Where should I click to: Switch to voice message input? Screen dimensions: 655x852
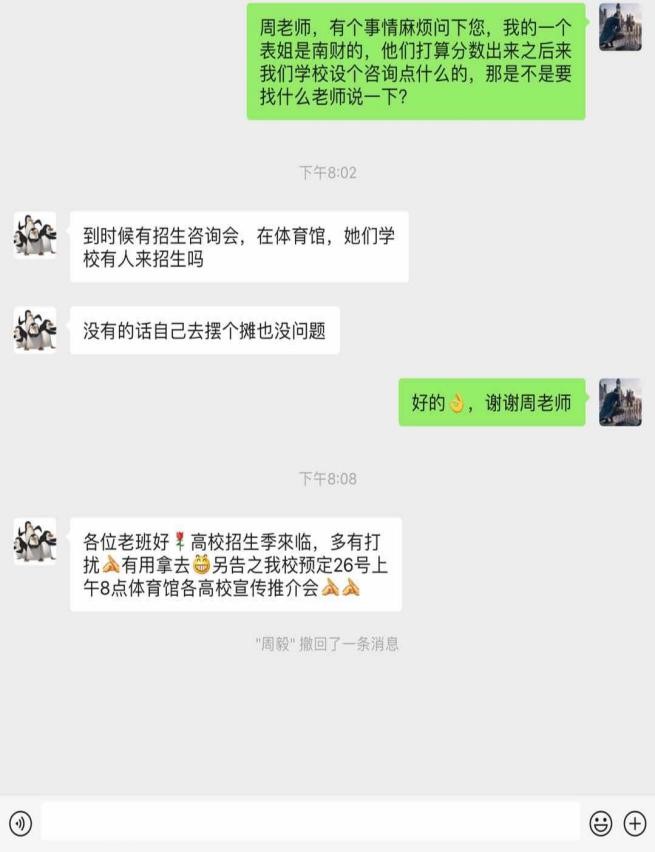pos(21,823)
